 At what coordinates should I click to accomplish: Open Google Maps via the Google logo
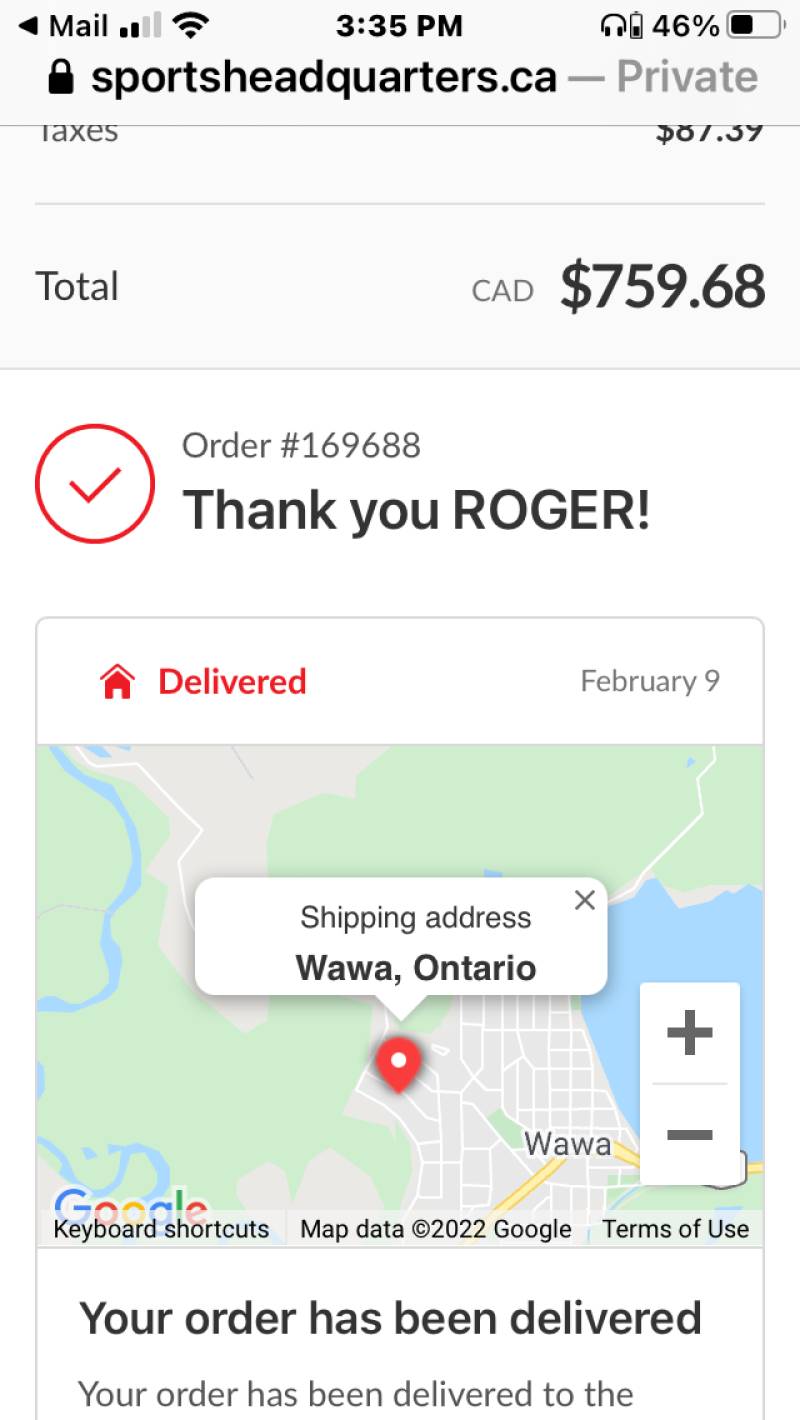[130, 1204]
